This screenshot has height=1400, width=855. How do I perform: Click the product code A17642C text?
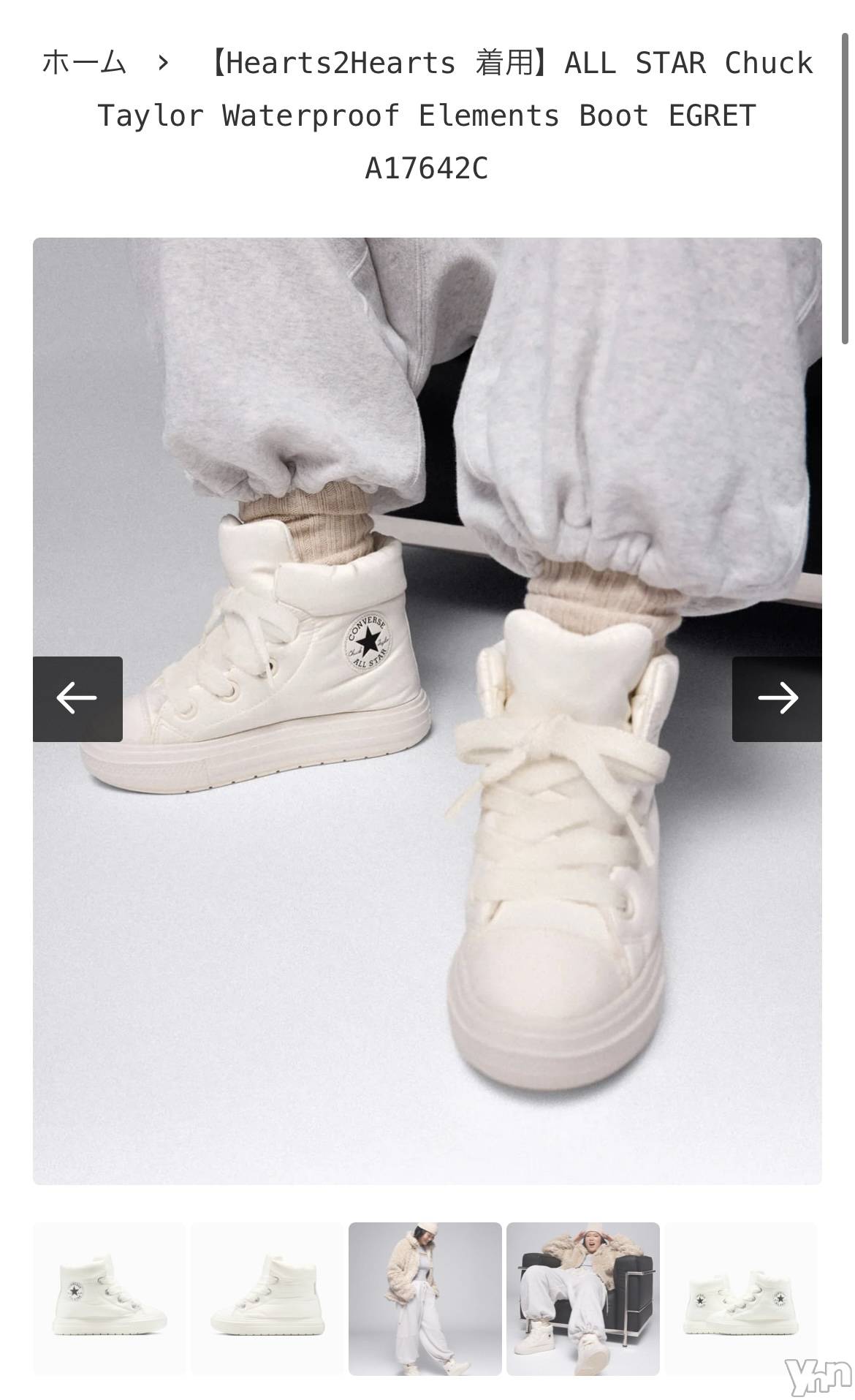[x=427, y=169]
